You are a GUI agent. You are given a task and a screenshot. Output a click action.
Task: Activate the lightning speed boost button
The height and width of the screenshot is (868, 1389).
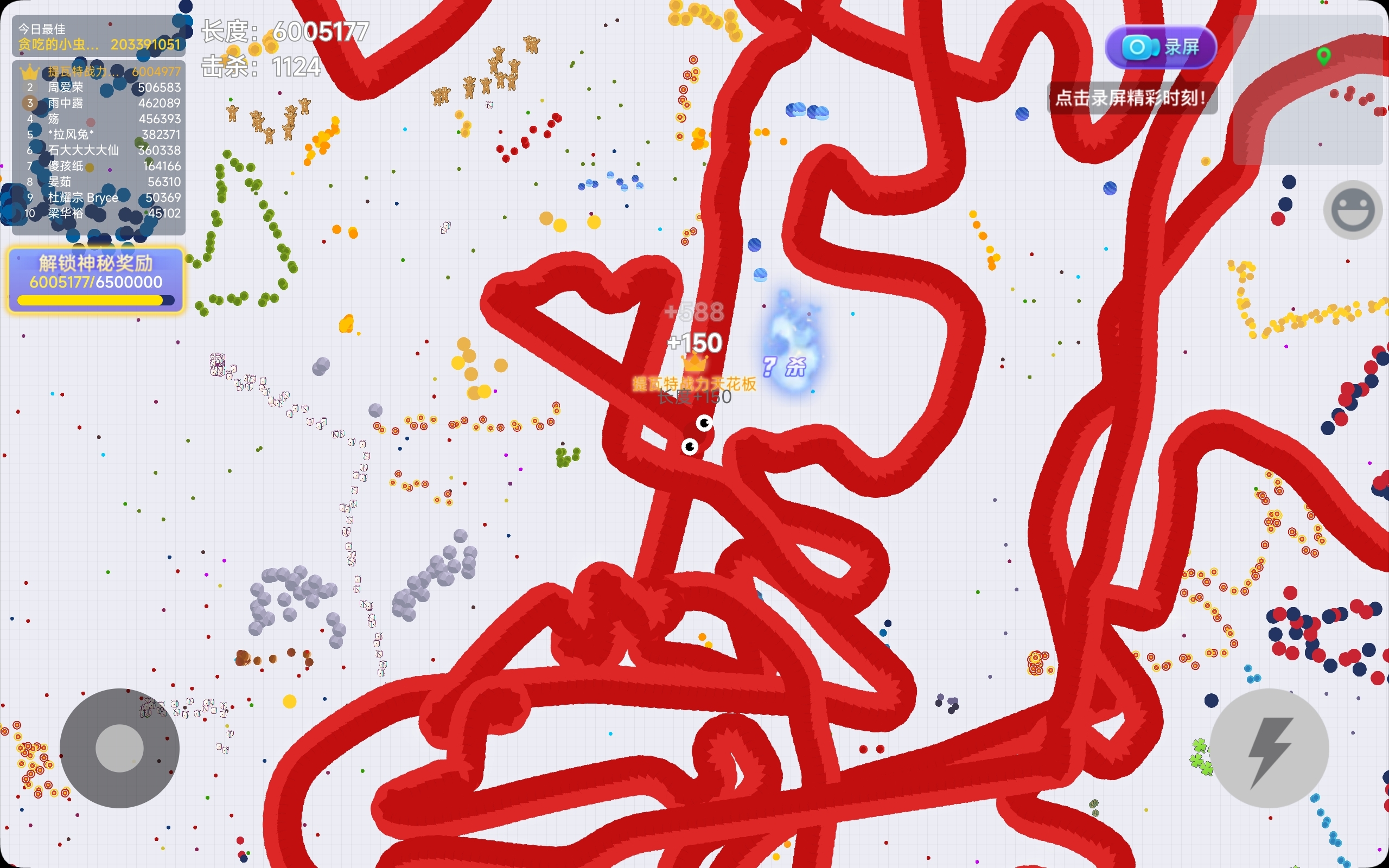[x=1269, y=749]
